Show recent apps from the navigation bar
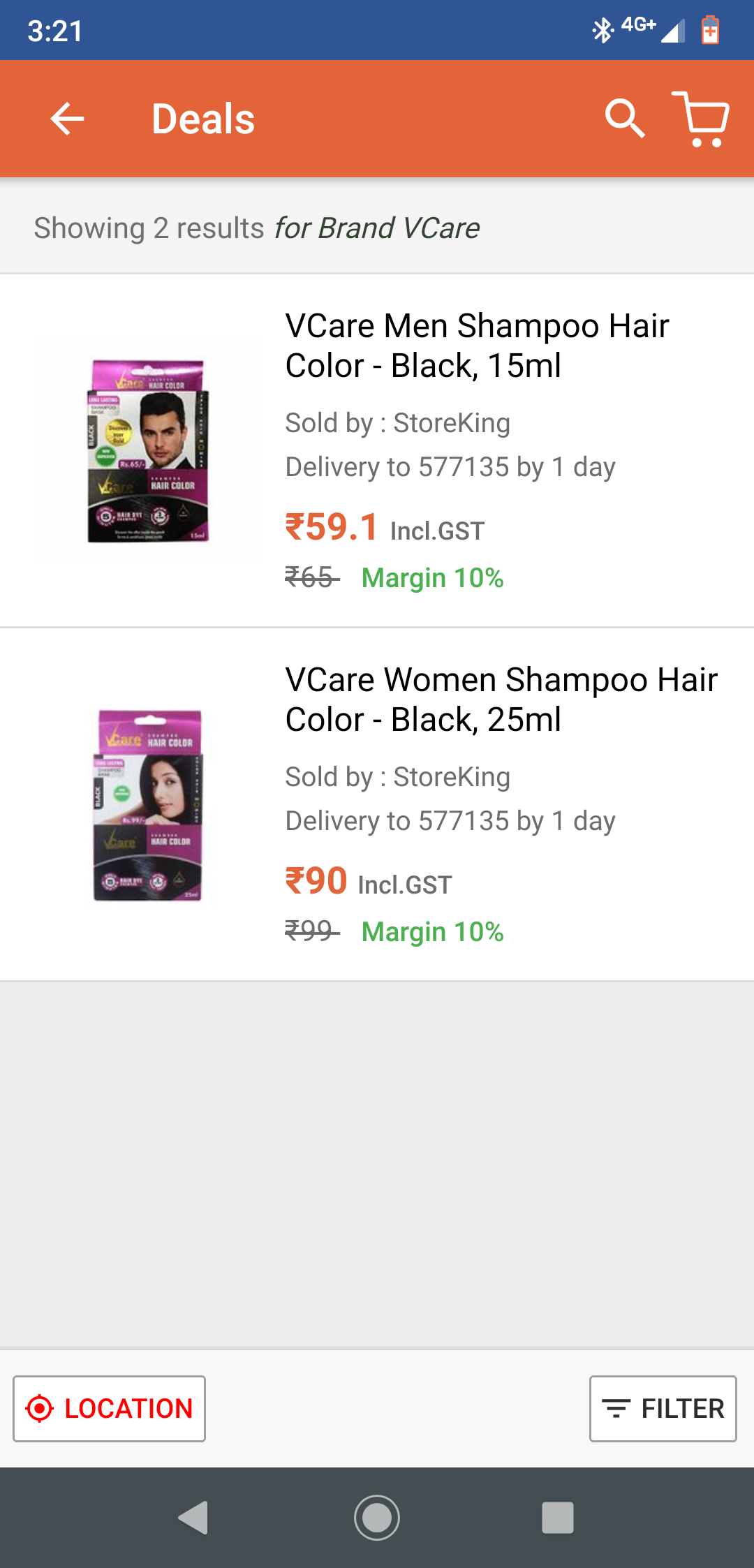 [x=557, y=1517]
